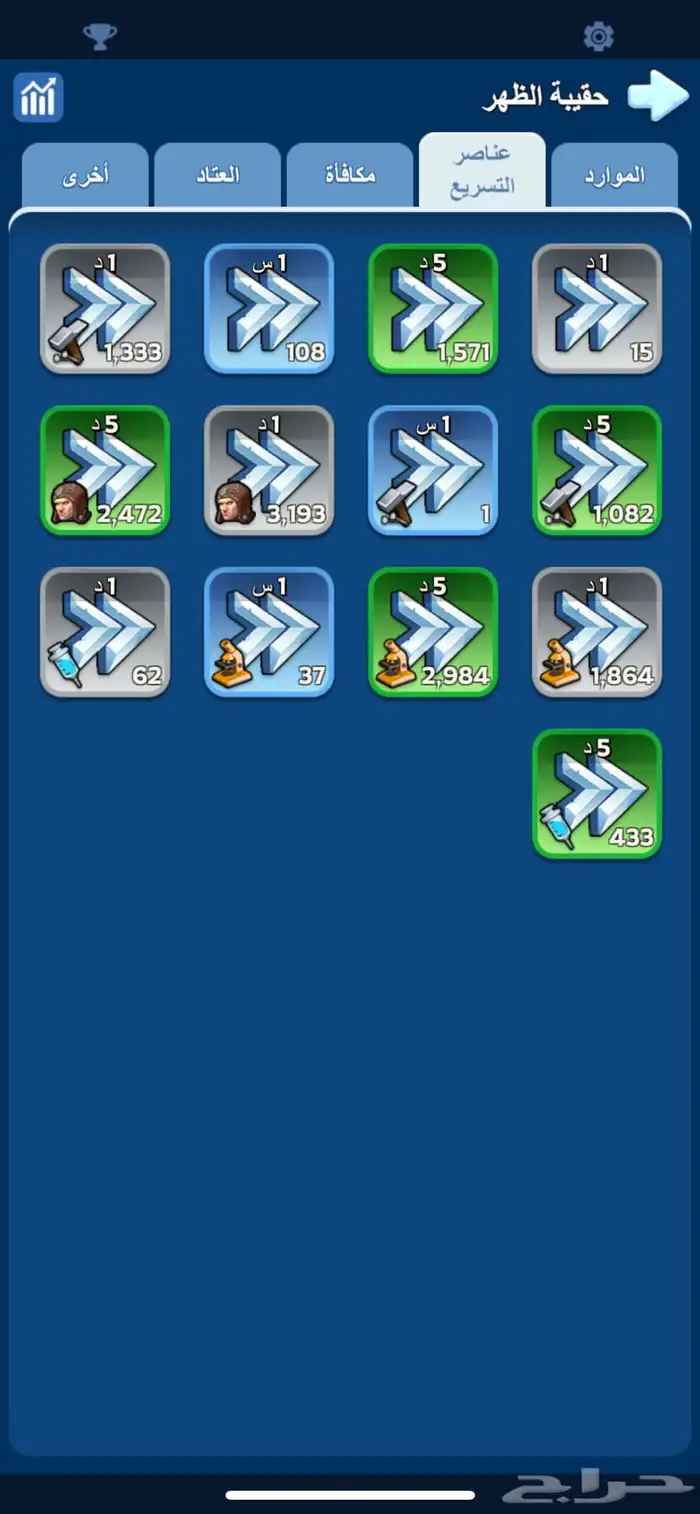
Task: Switch to the مكافأة tab
Action: pos(350,175)
